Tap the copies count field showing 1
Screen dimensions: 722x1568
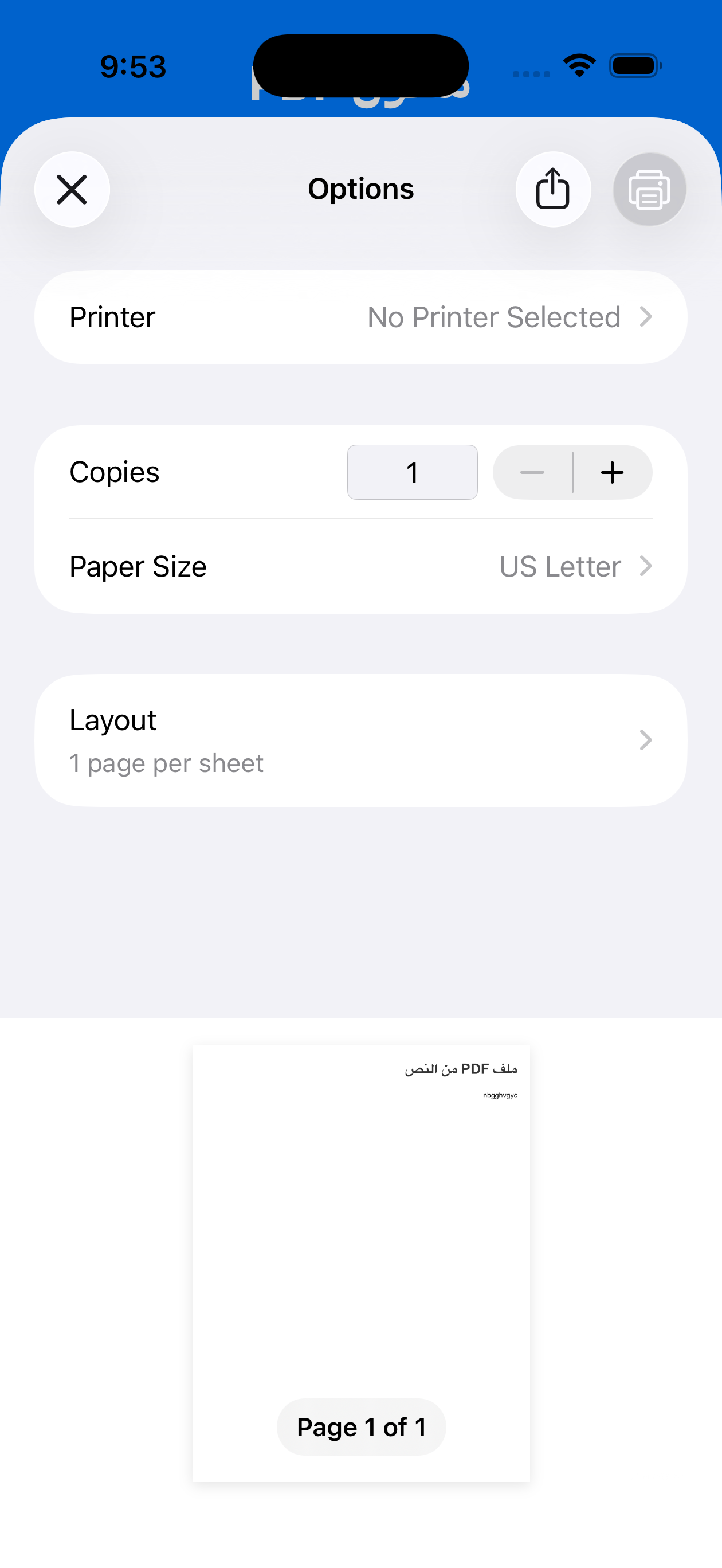(412, 472)
